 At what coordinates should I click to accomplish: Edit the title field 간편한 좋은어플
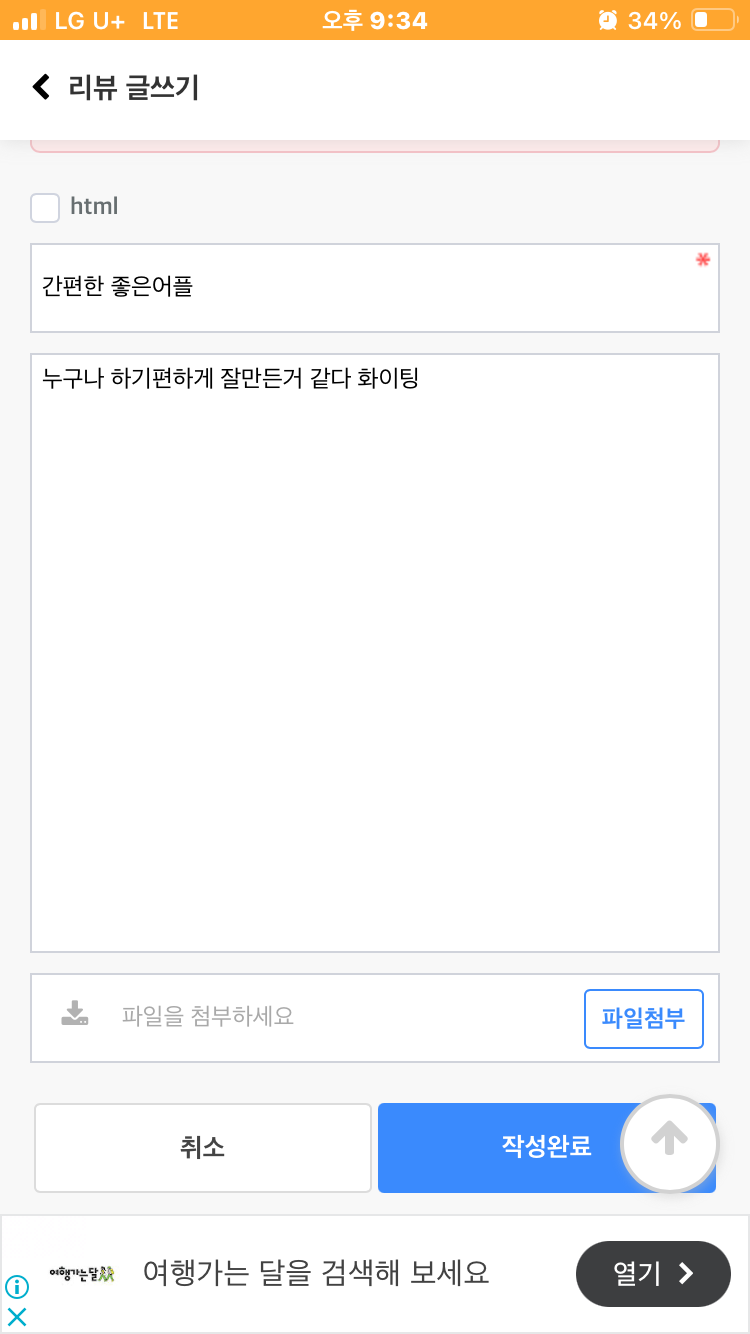click(x=375, y=288)
